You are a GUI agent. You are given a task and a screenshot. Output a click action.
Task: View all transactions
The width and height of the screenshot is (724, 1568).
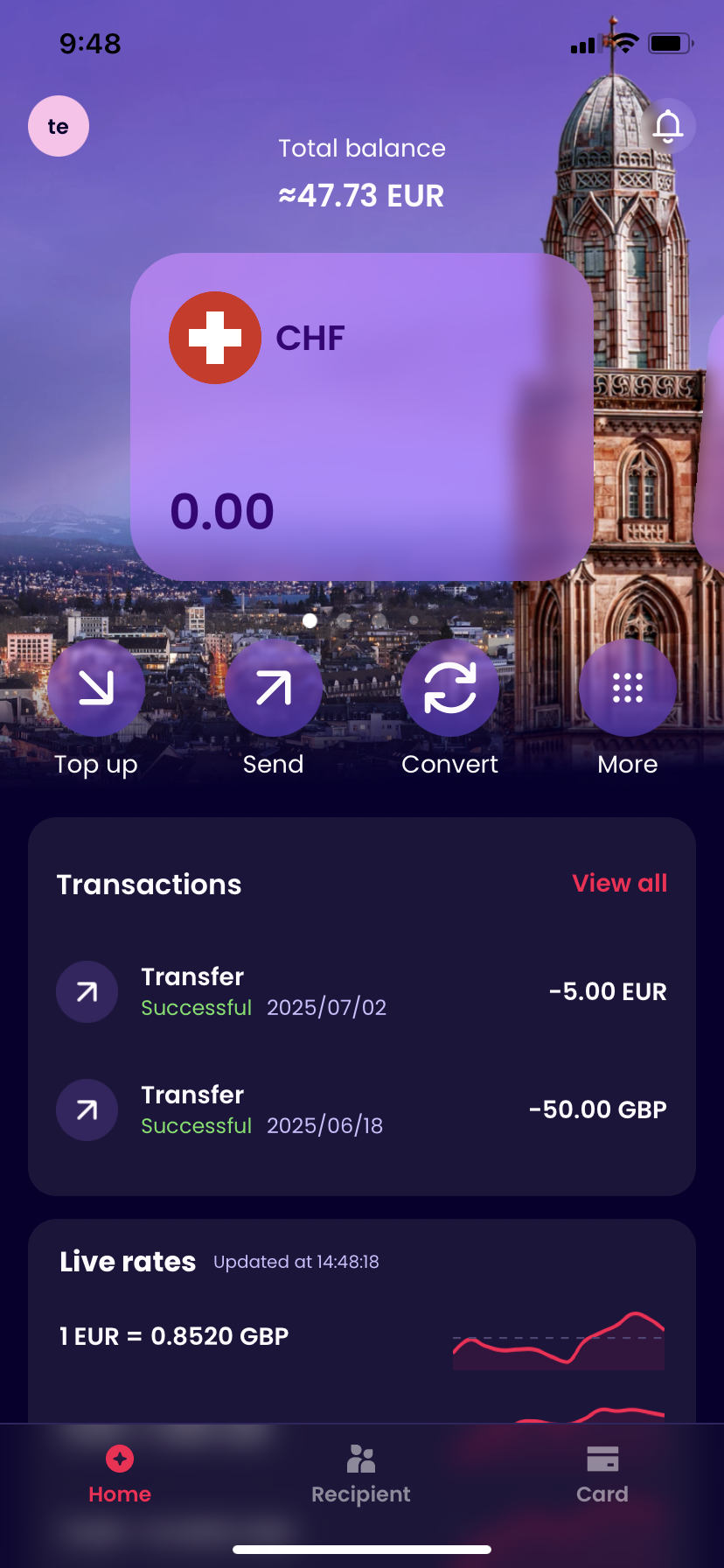tap(619, 883)
